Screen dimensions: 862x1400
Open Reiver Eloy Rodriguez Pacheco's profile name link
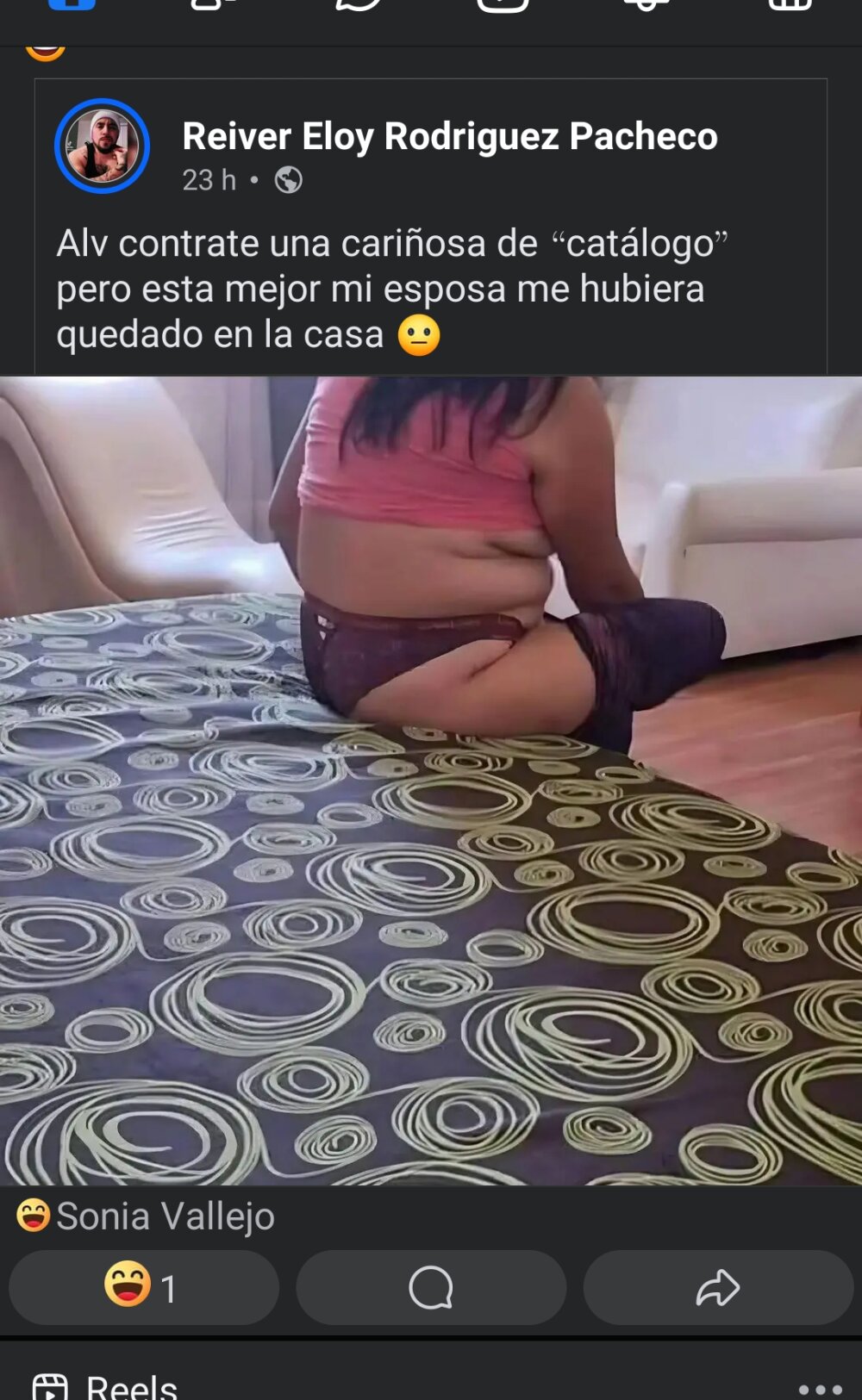coord(449,136)
